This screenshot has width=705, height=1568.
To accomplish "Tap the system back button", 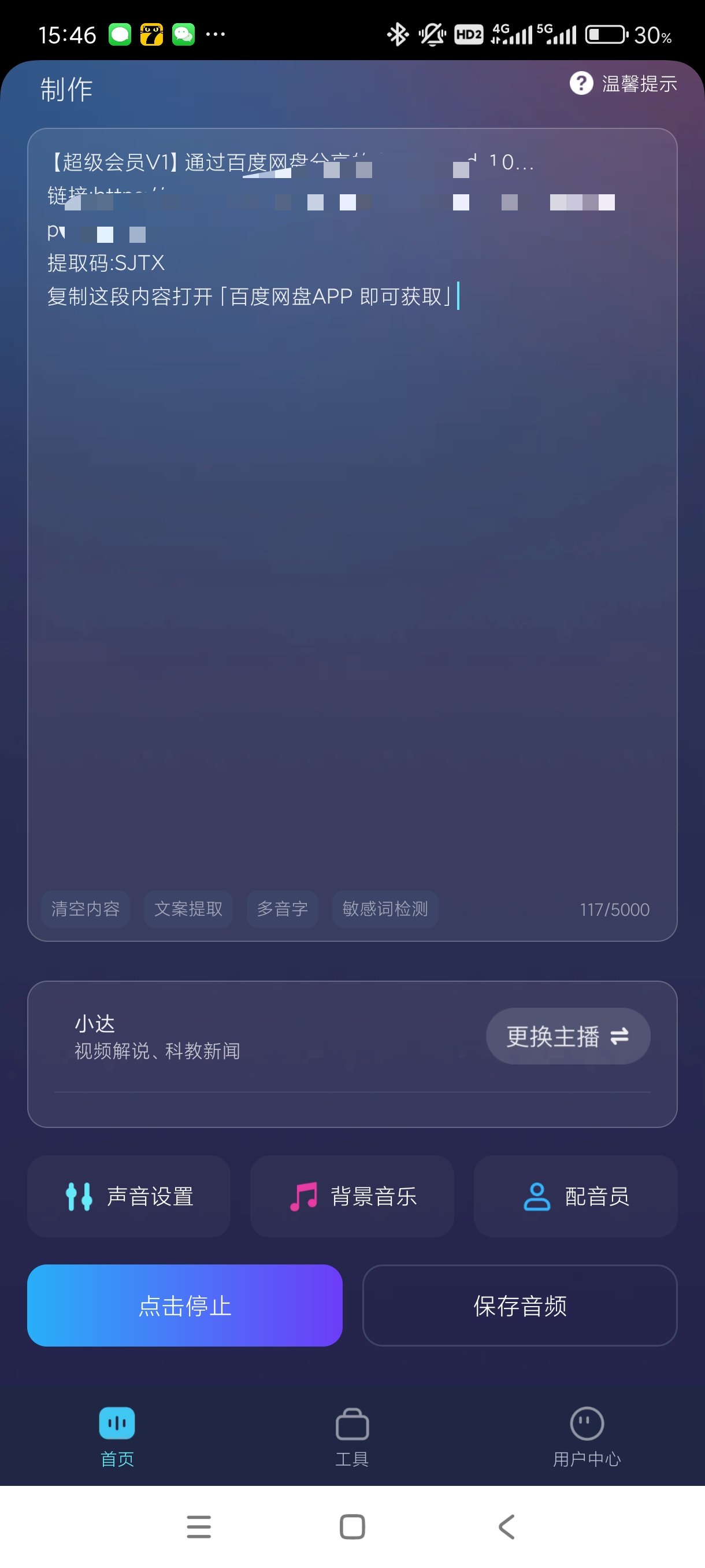I will point(506,1526).
